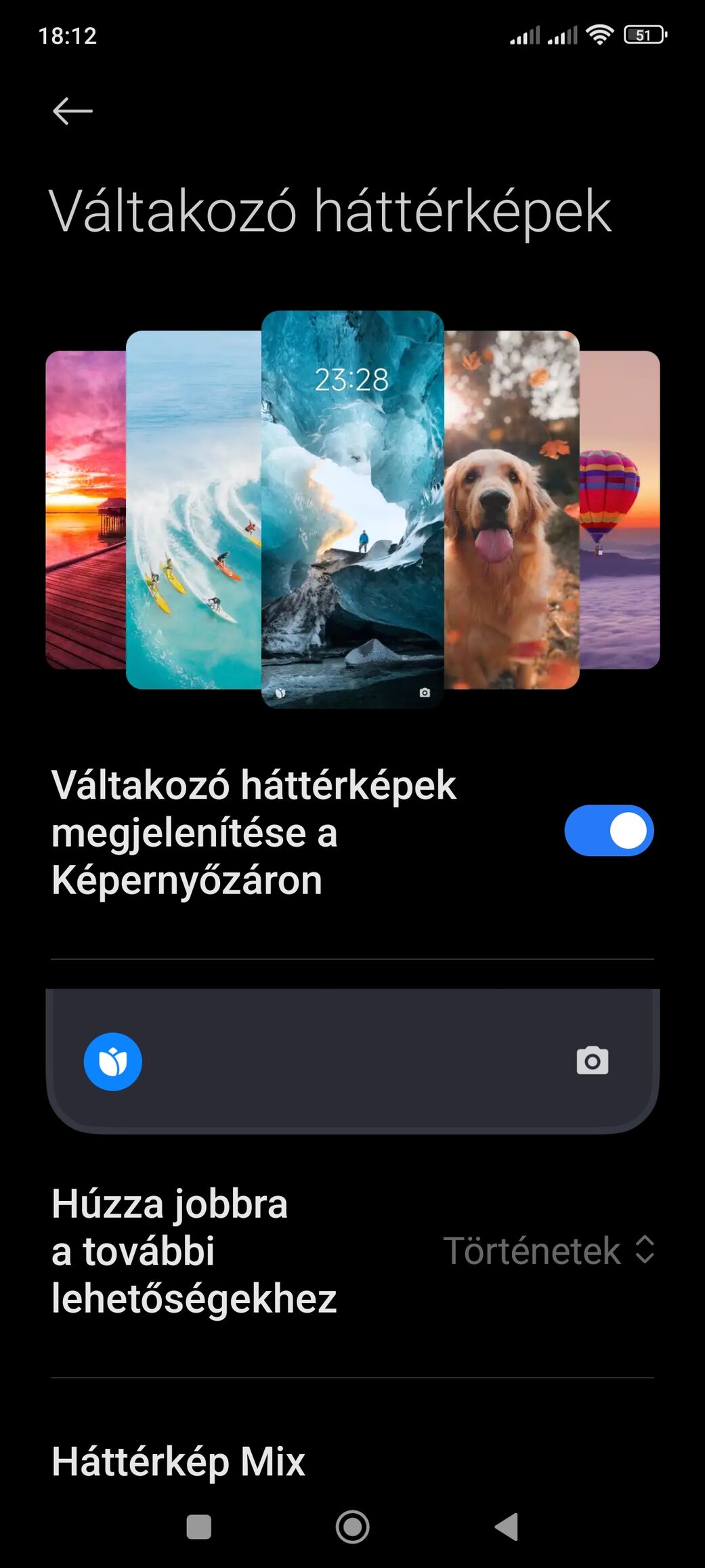This screenshot has width=705, height=1568.
Task: Open the Történetek dropdown selector
Action: (x=549, y=1250)
